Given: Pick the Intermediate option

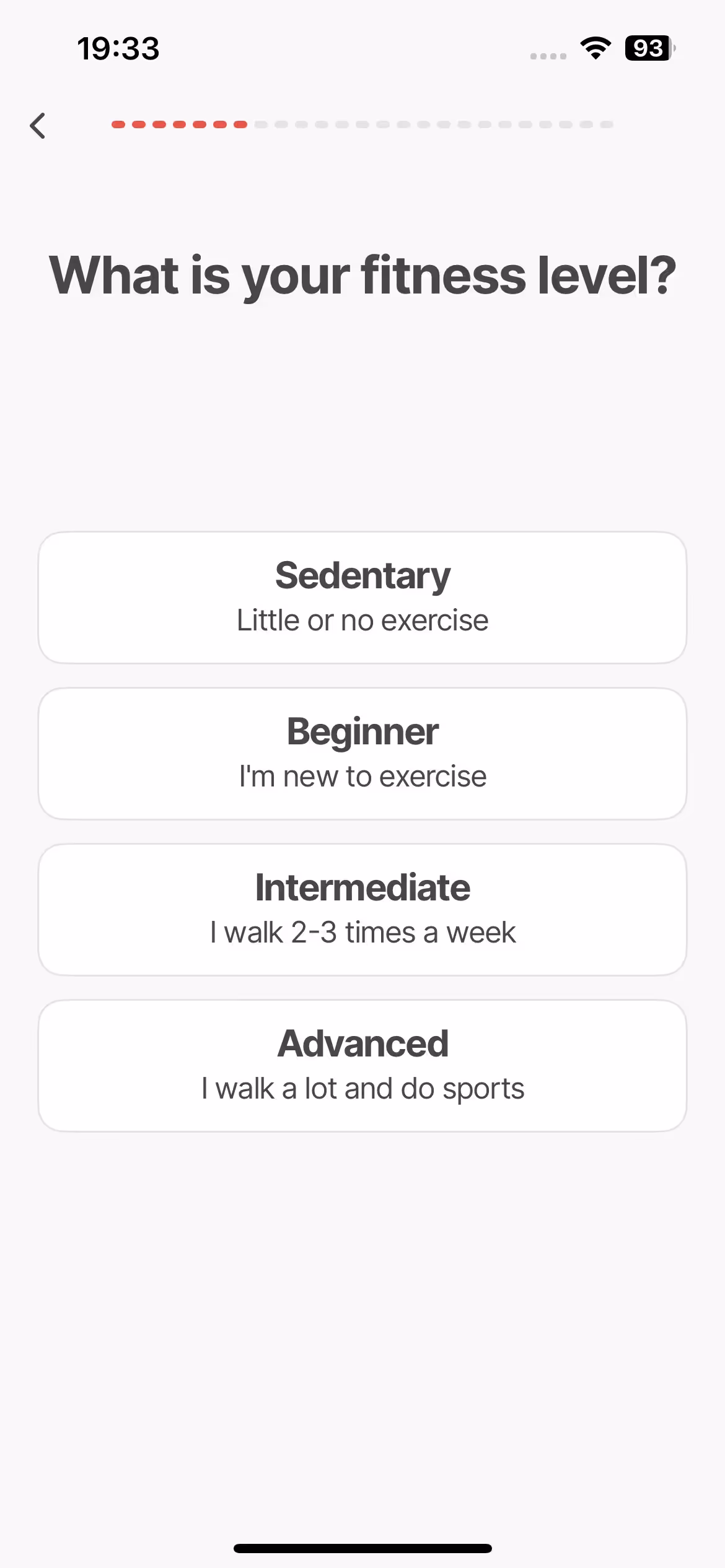Looking at the screenshot, I should [x=362, y=910].
